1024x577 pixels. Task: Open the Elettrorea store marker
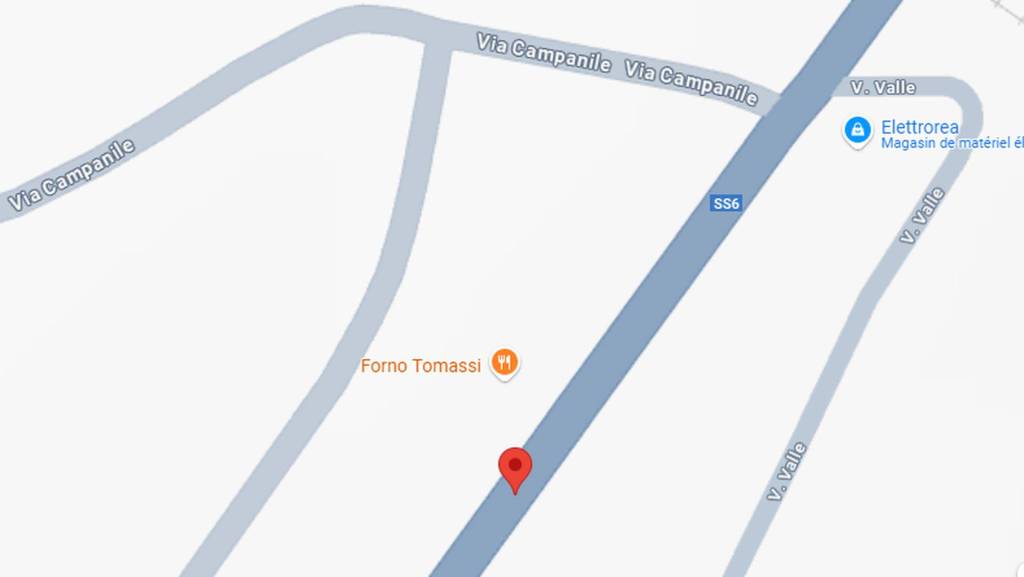[x=857, y=130]
